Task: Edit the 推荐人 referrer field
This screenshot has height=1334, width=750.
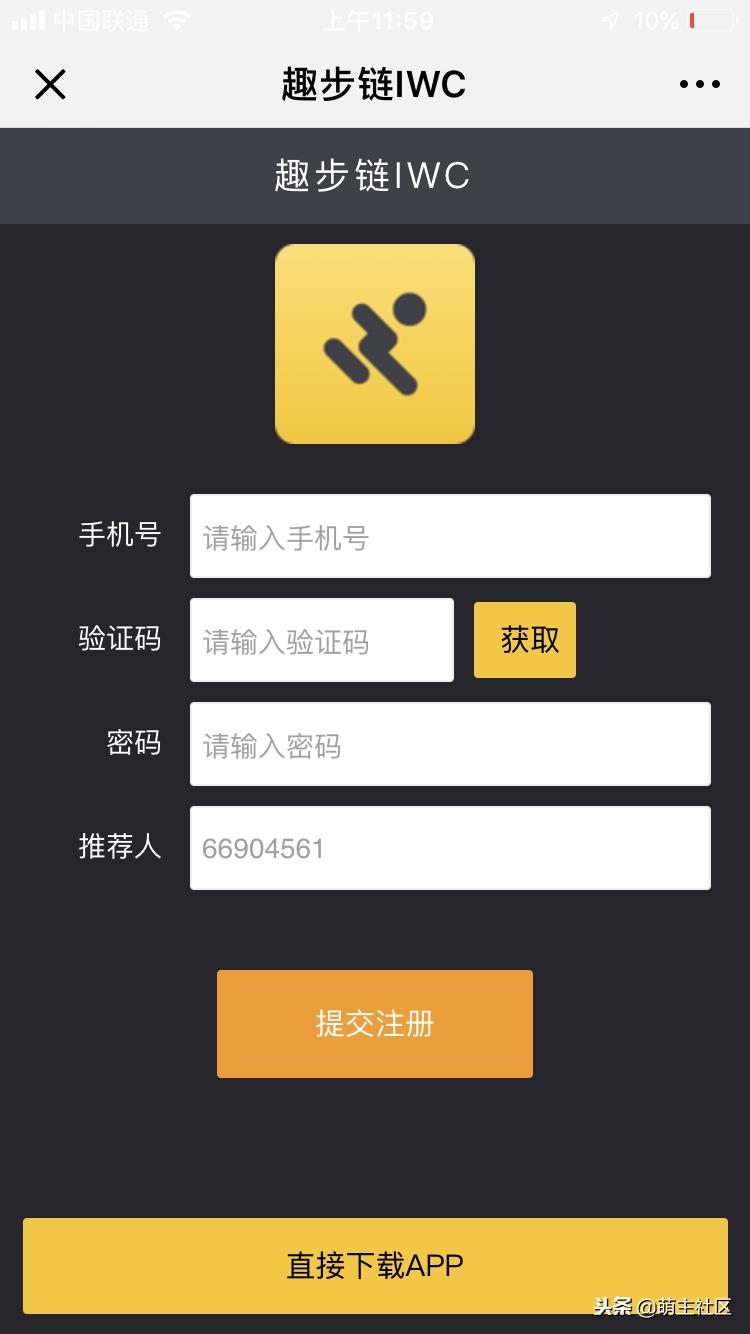Action: coord(450,848)
